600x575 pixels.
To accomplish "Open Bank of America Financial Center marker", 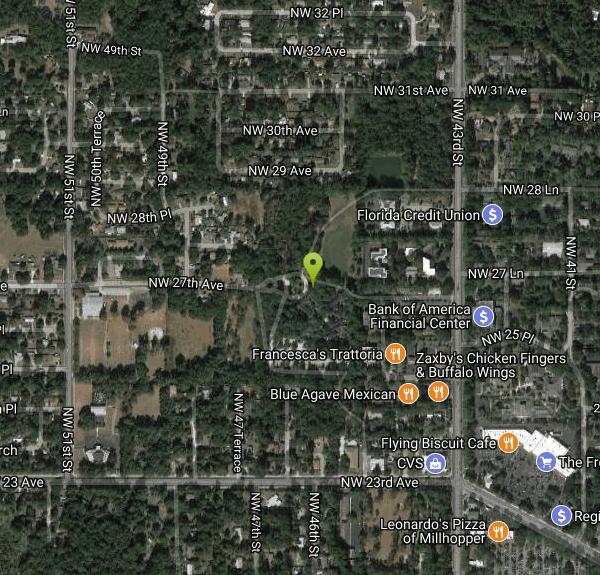I will click(484, 316).
